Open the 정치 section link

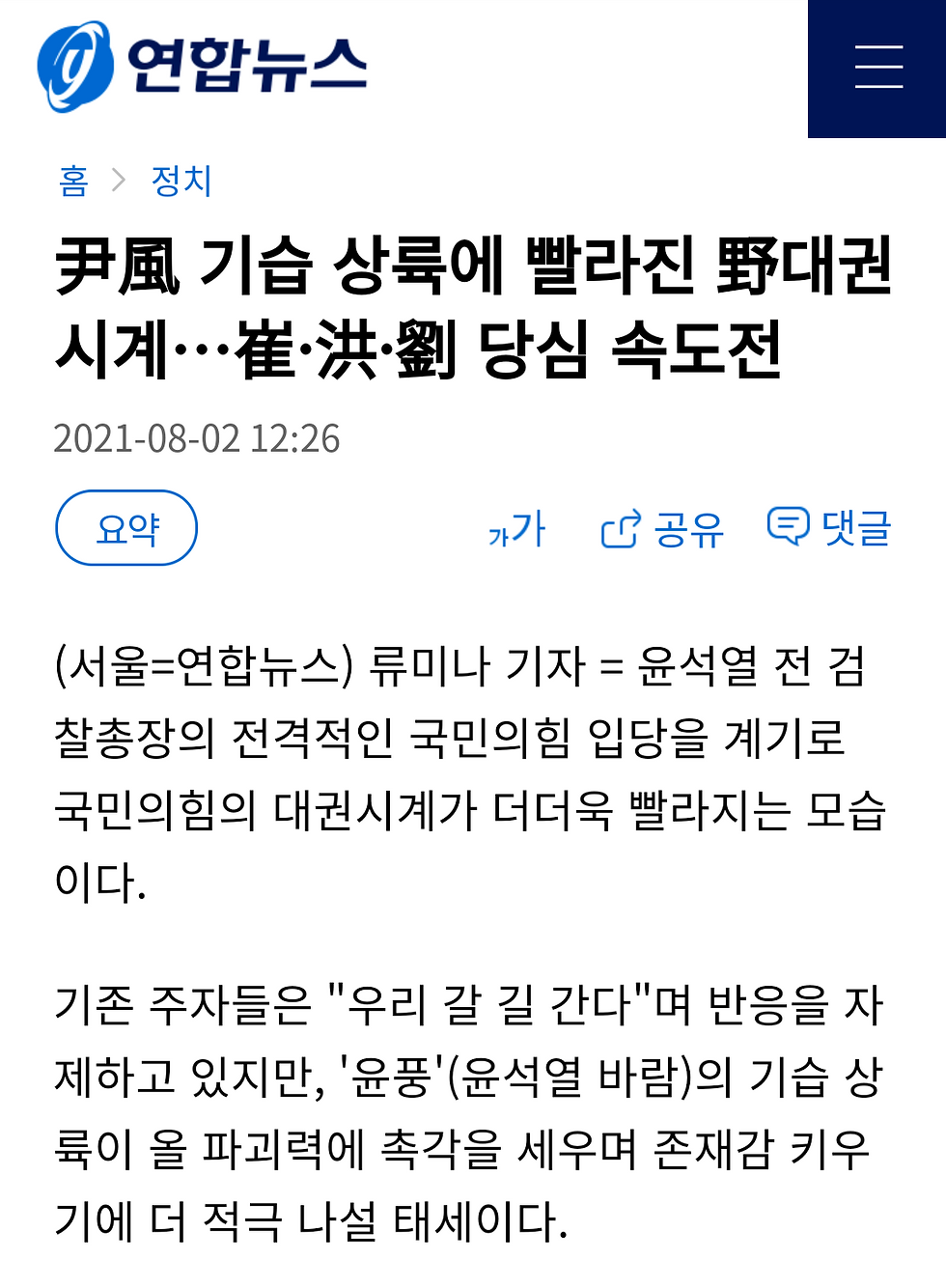point(181,181)
